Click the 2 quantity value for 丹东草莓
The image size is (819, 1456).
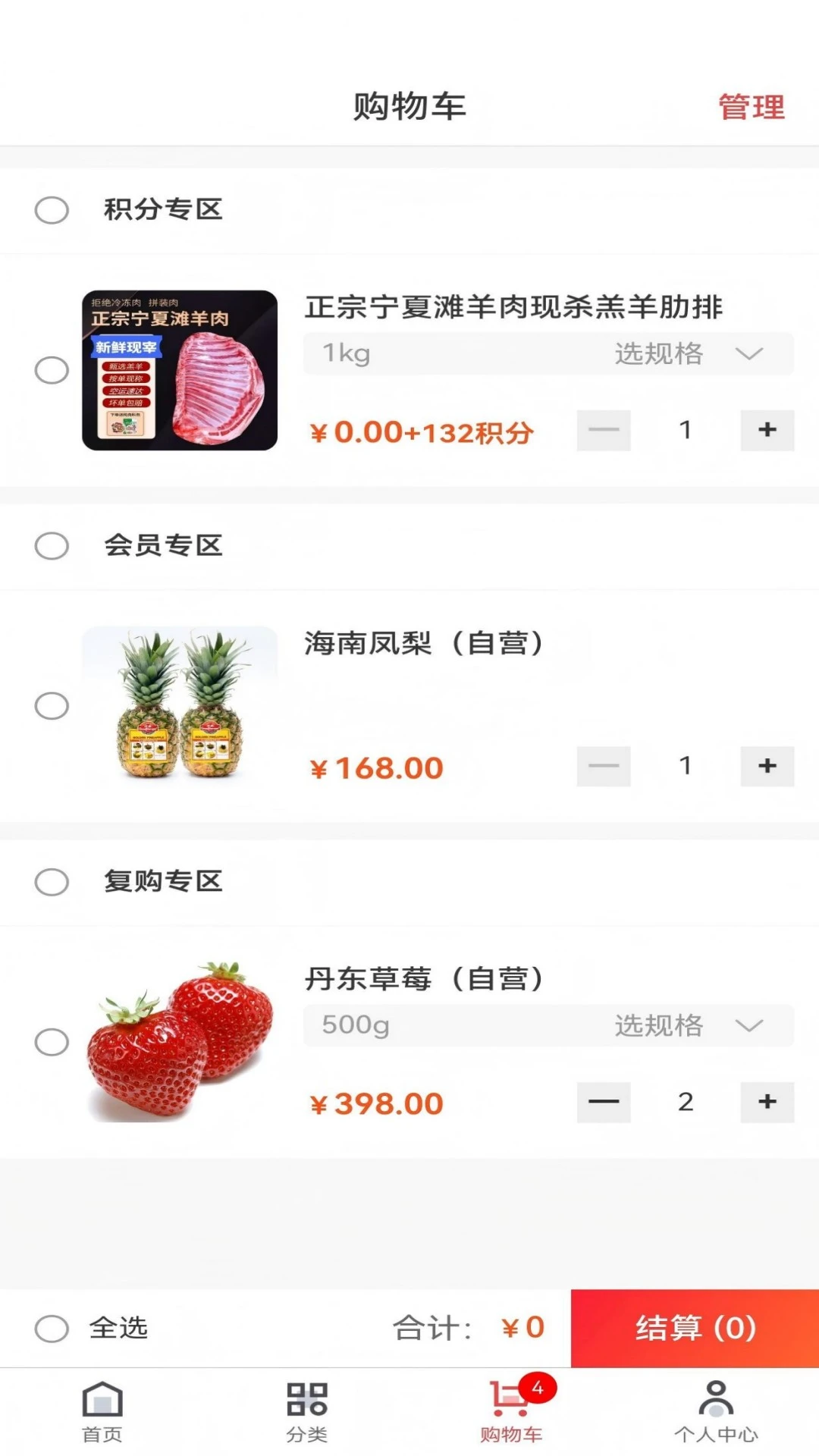pos(686,1102)
